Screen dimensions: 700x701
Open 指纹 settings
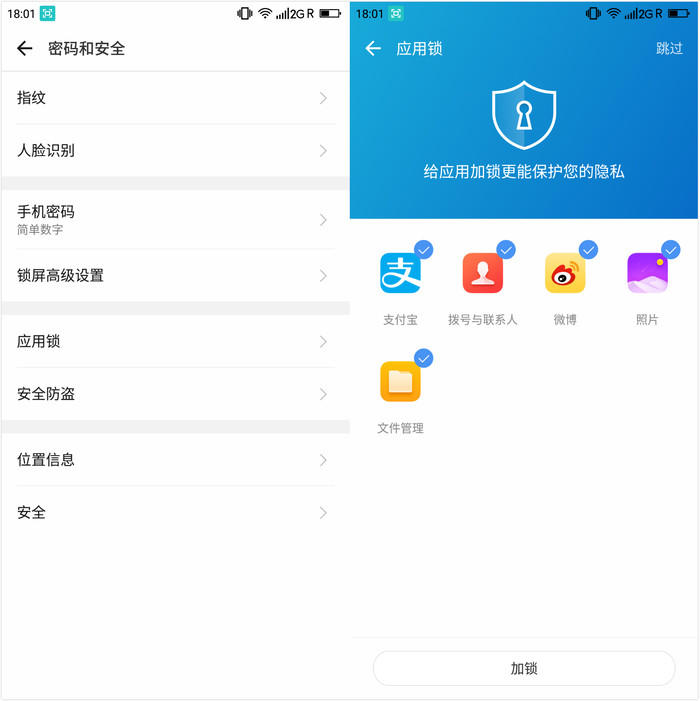(x=174, y=98)
